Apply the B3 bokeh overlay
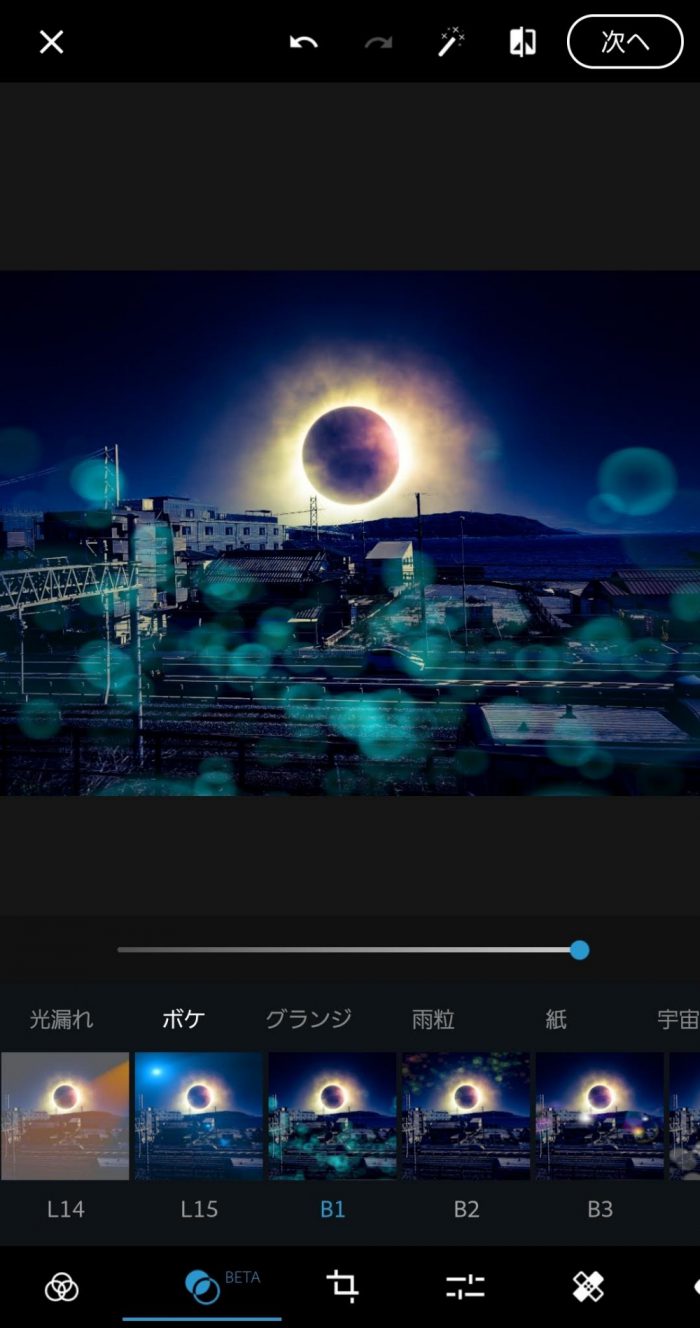Viewport: 700px width, 1328px height. coord(599,1116)
